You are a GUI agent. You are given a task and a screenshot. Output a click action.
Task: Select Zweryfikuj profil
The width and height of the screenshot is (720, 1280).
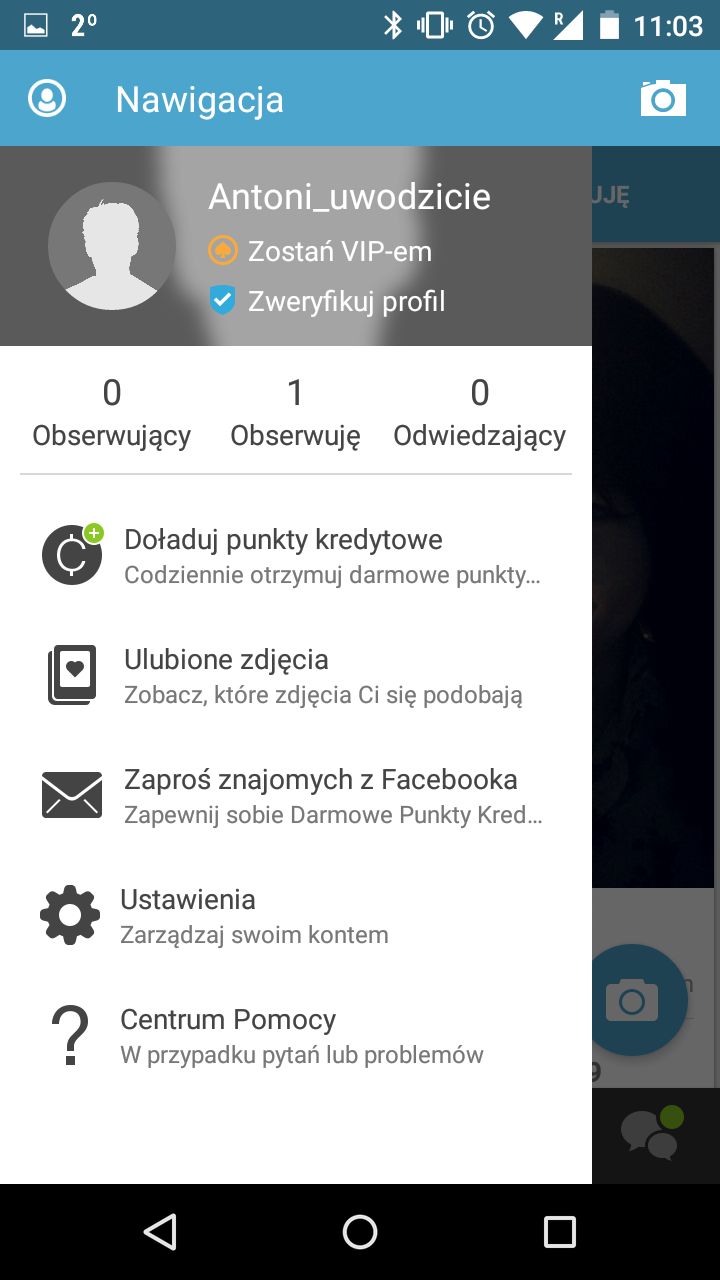point(327,301)
